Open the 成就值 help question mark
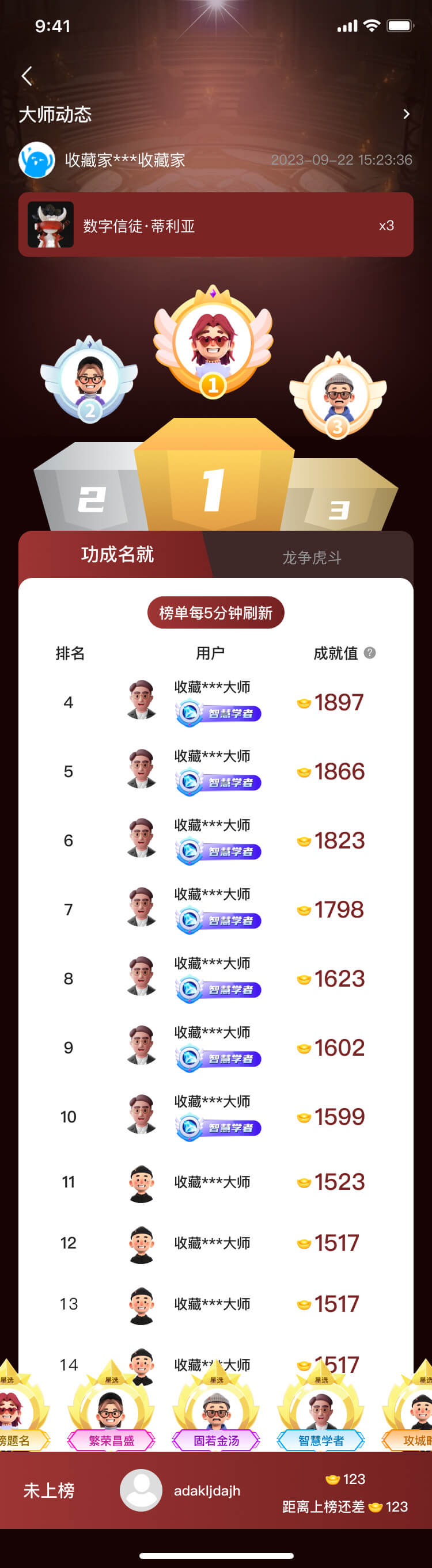432x1568 pixels. point(370,653)
